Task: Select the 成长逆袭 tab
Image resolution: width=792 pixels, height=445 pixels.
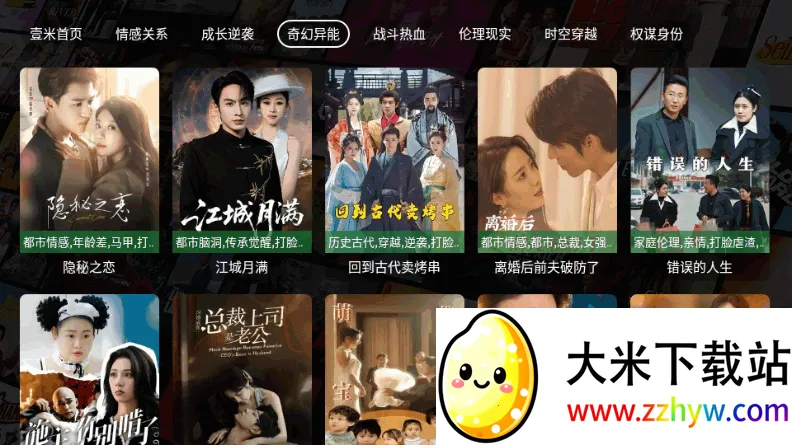Action: (227, 34)
